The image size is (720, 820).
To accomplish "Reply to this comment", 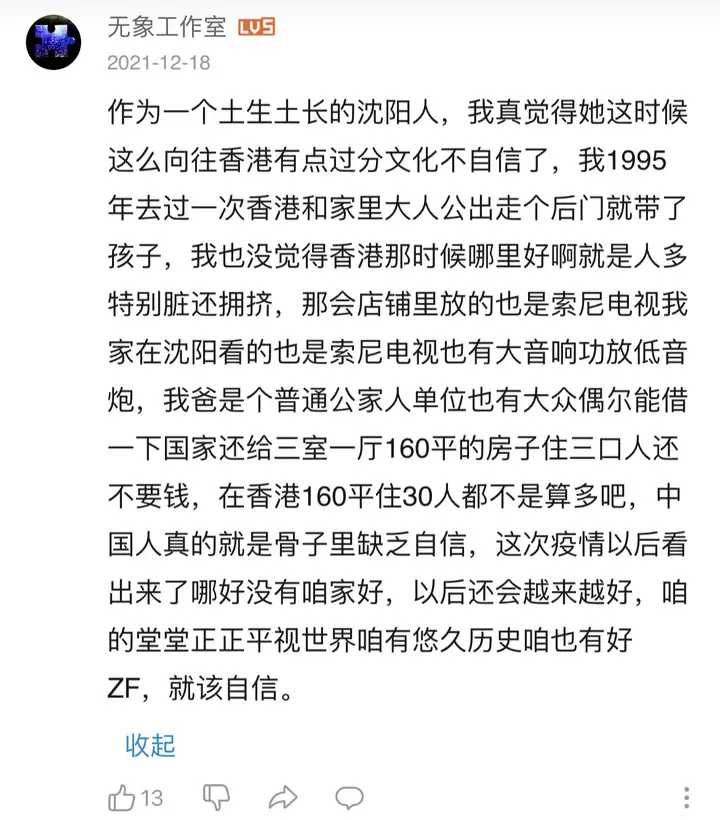I will [349, 797].
